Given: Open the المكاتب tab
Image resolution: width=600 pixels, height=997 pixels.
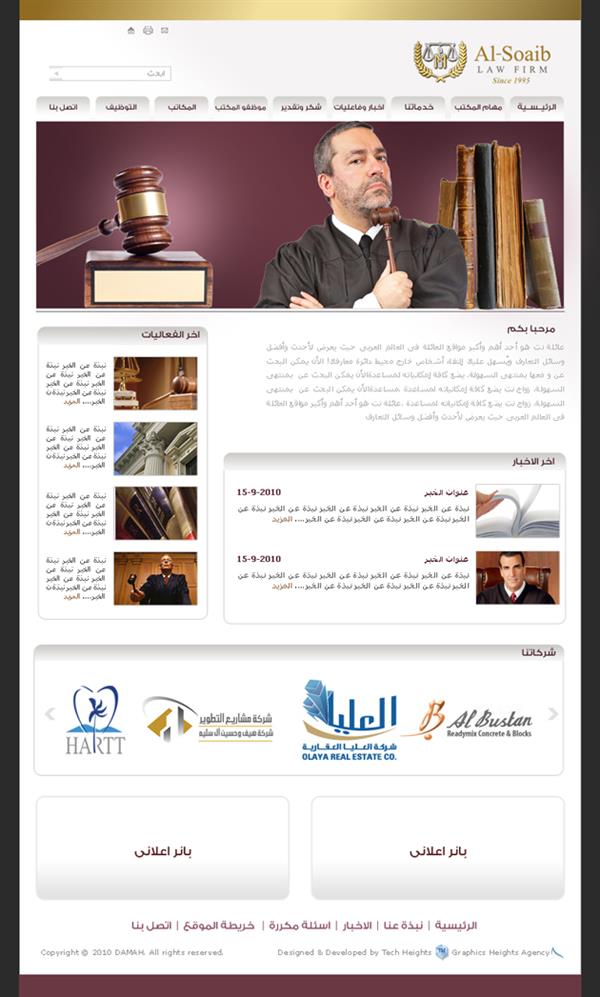Looking at the screenshot, I should click(181, 106).
